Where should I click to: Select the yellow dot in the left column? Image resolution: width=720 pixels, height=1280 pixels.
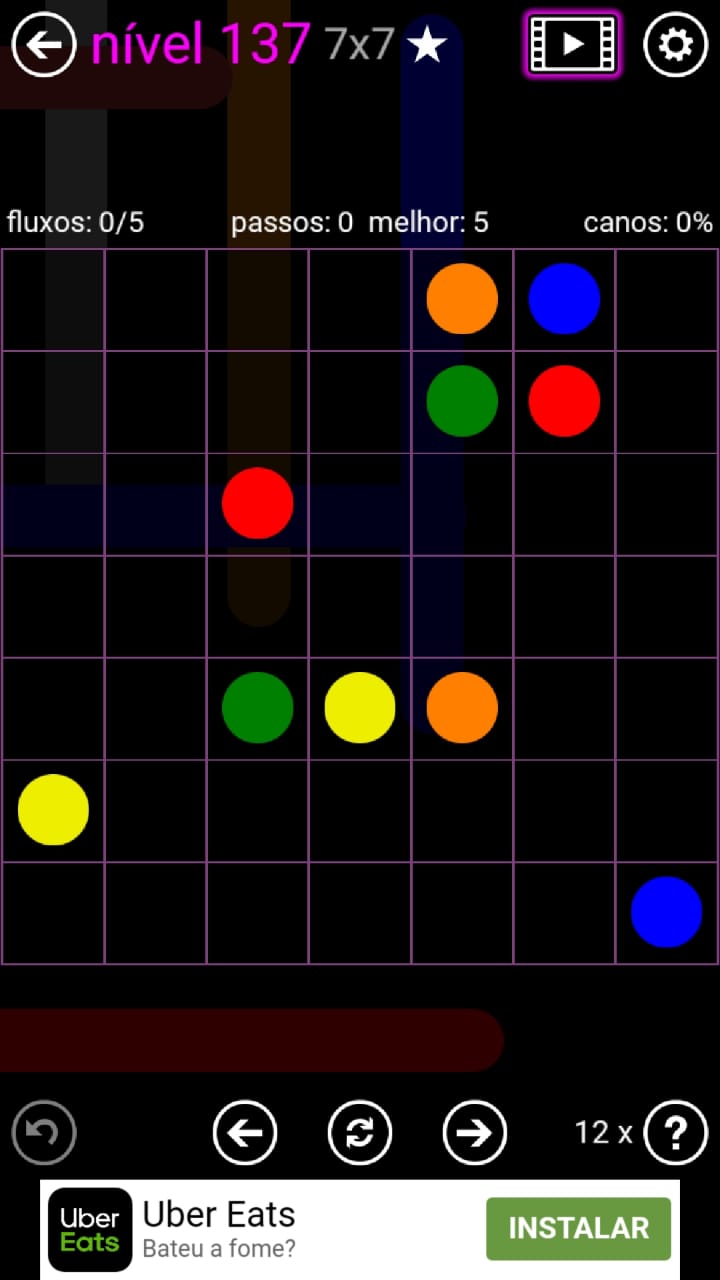click(53, 809)
